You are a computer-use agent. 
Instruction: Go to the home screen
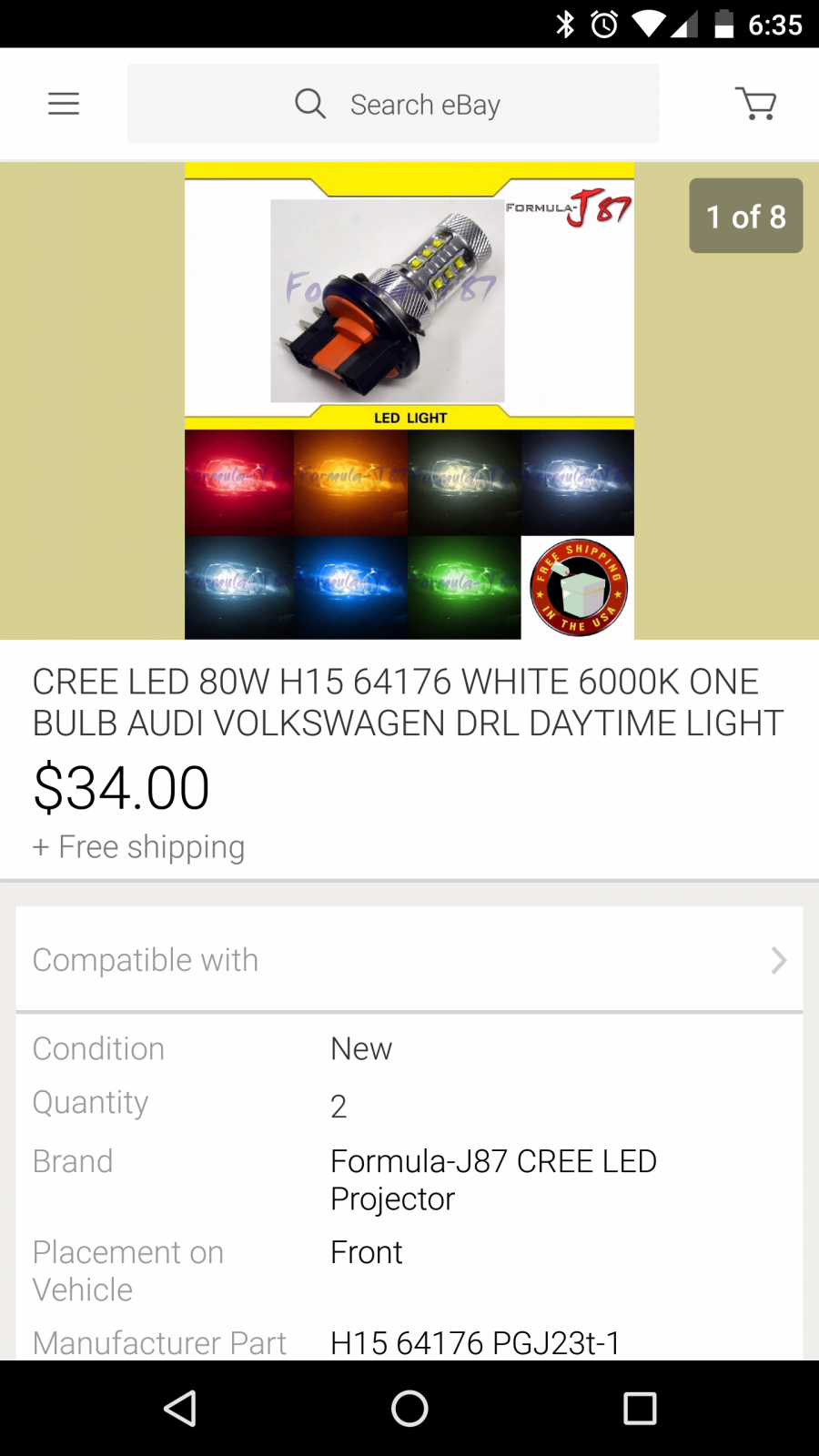tap(409, 1408)
